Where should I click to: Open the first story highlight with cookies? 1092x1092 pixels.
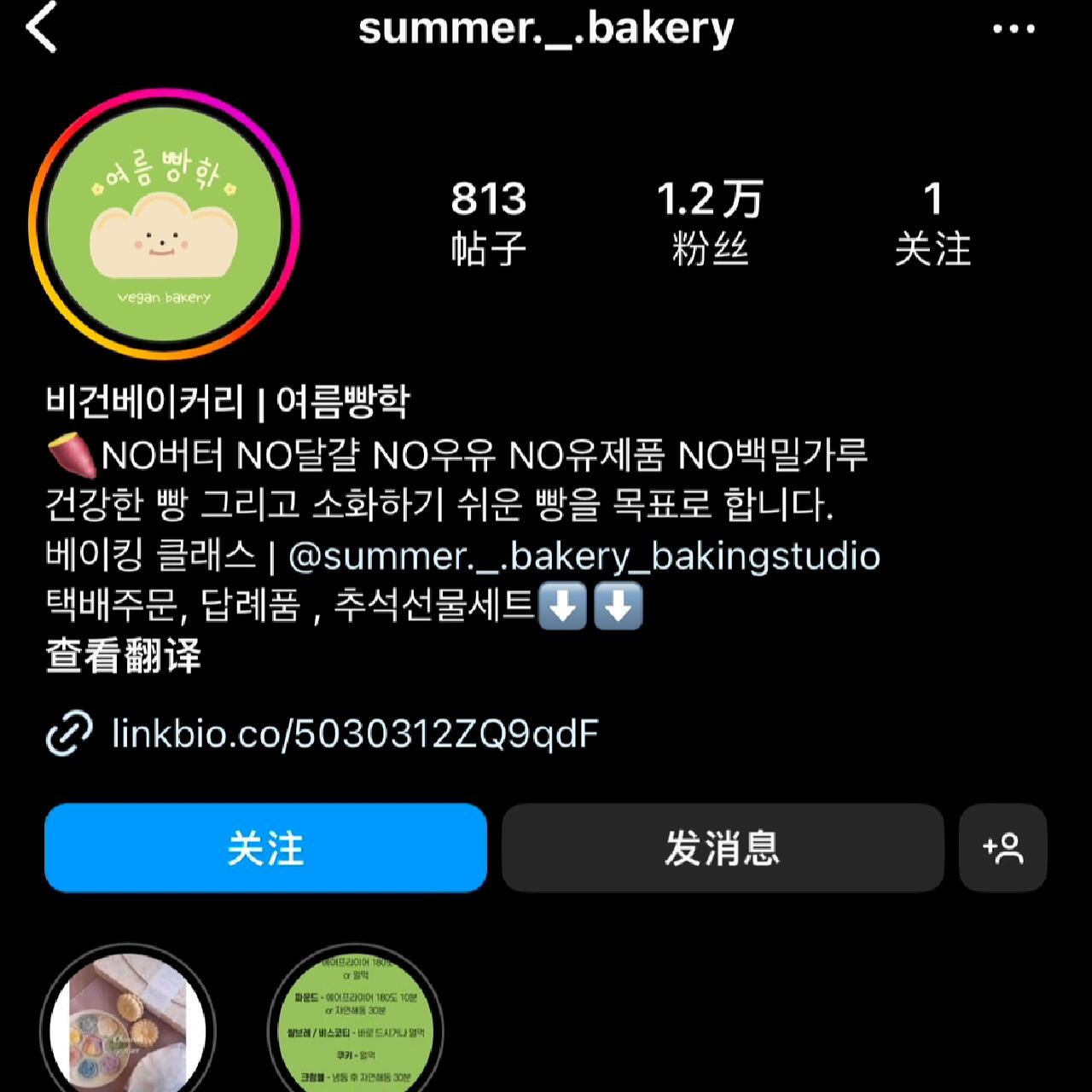click(128, 1024)
